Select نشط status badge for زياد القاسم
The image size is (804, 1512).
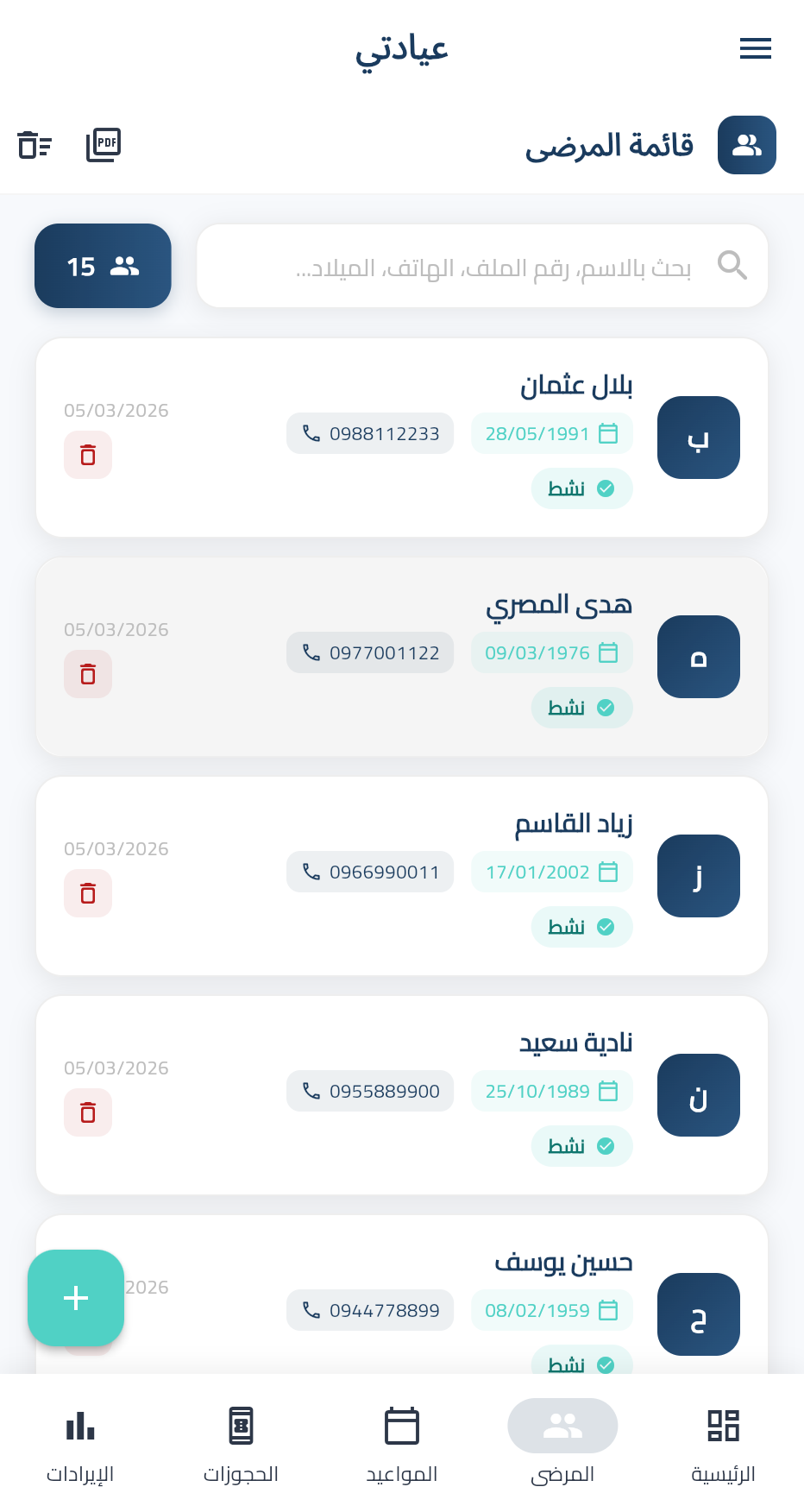[x=581, y=926]
